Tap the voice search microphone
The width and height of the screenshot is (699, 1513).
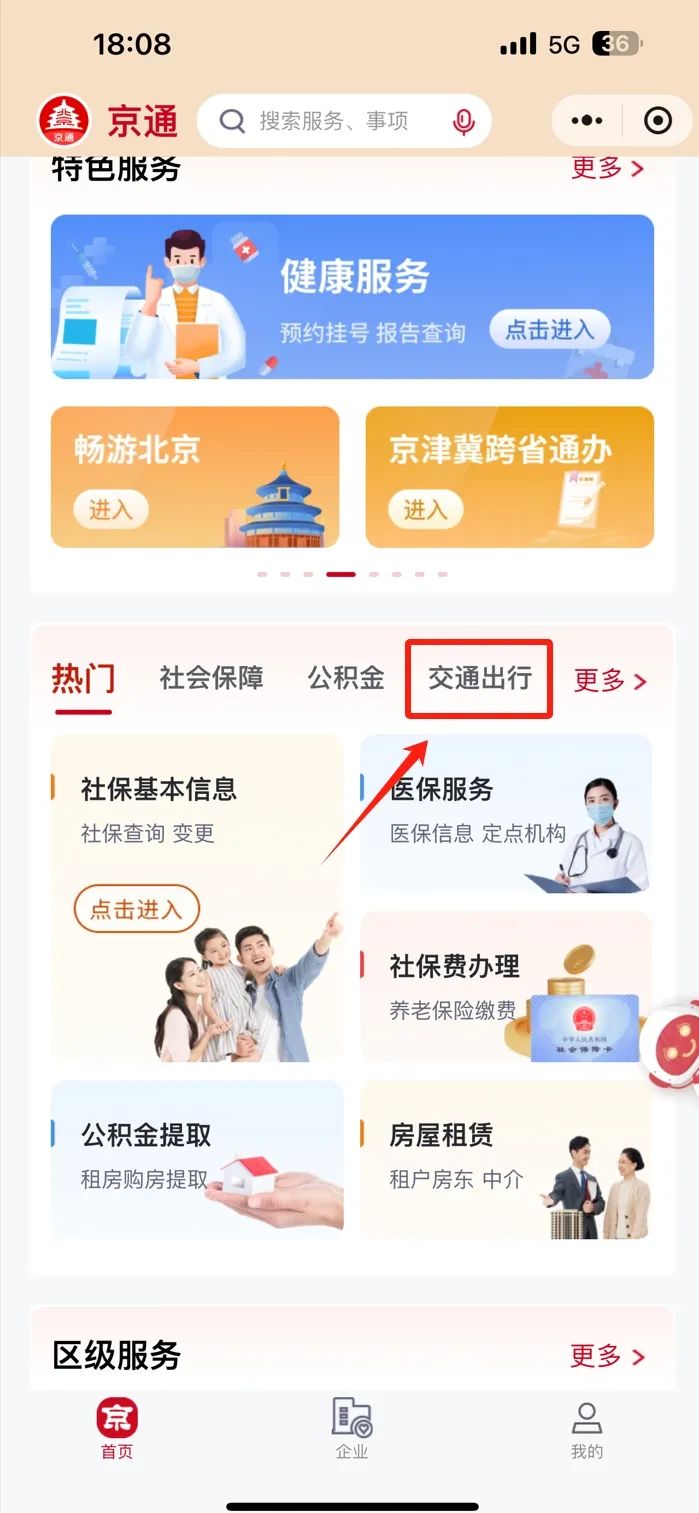point(463,122)
